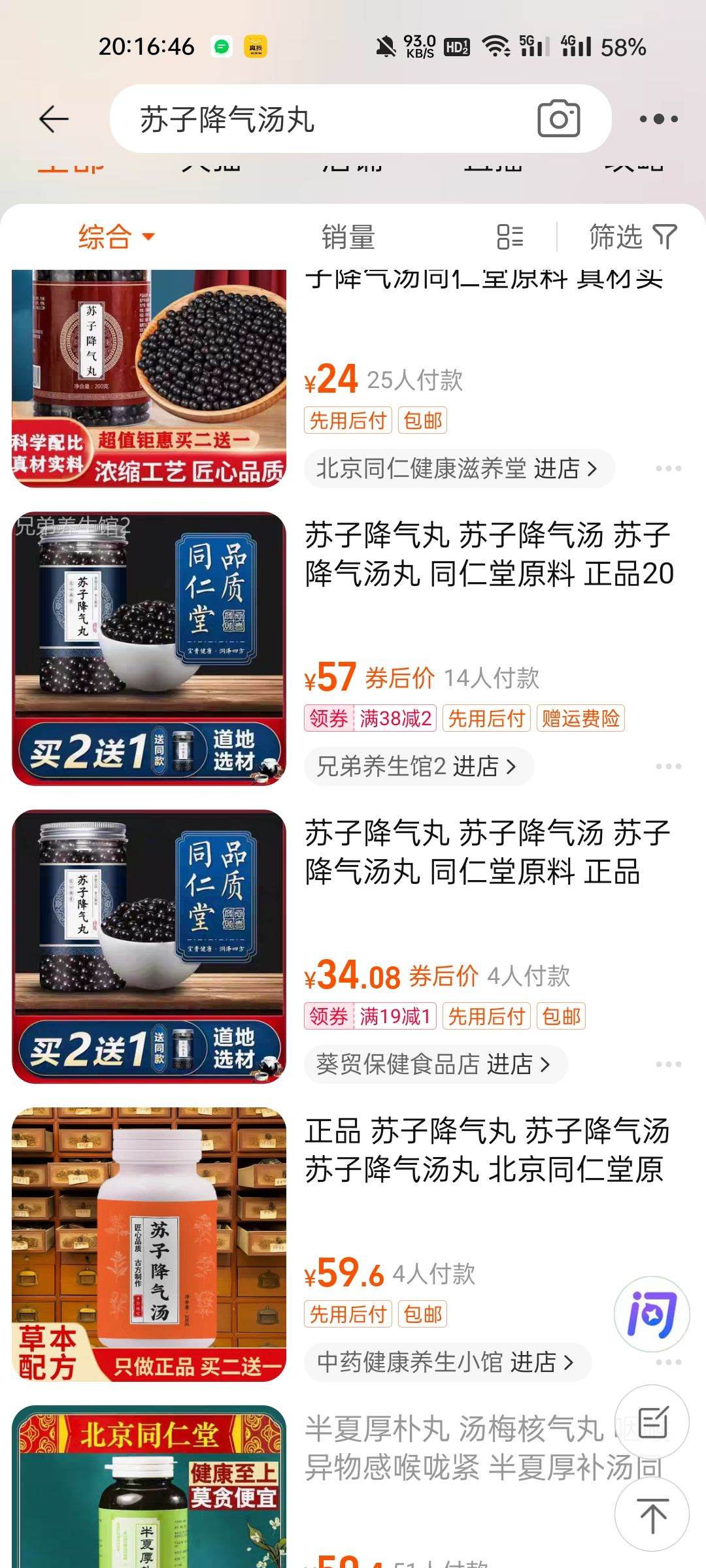Image resolution: width=706 pixels, height=1568 pixels.
Task: Open the three-dot overflow menu at top
Action: click(x=658, y=119)
